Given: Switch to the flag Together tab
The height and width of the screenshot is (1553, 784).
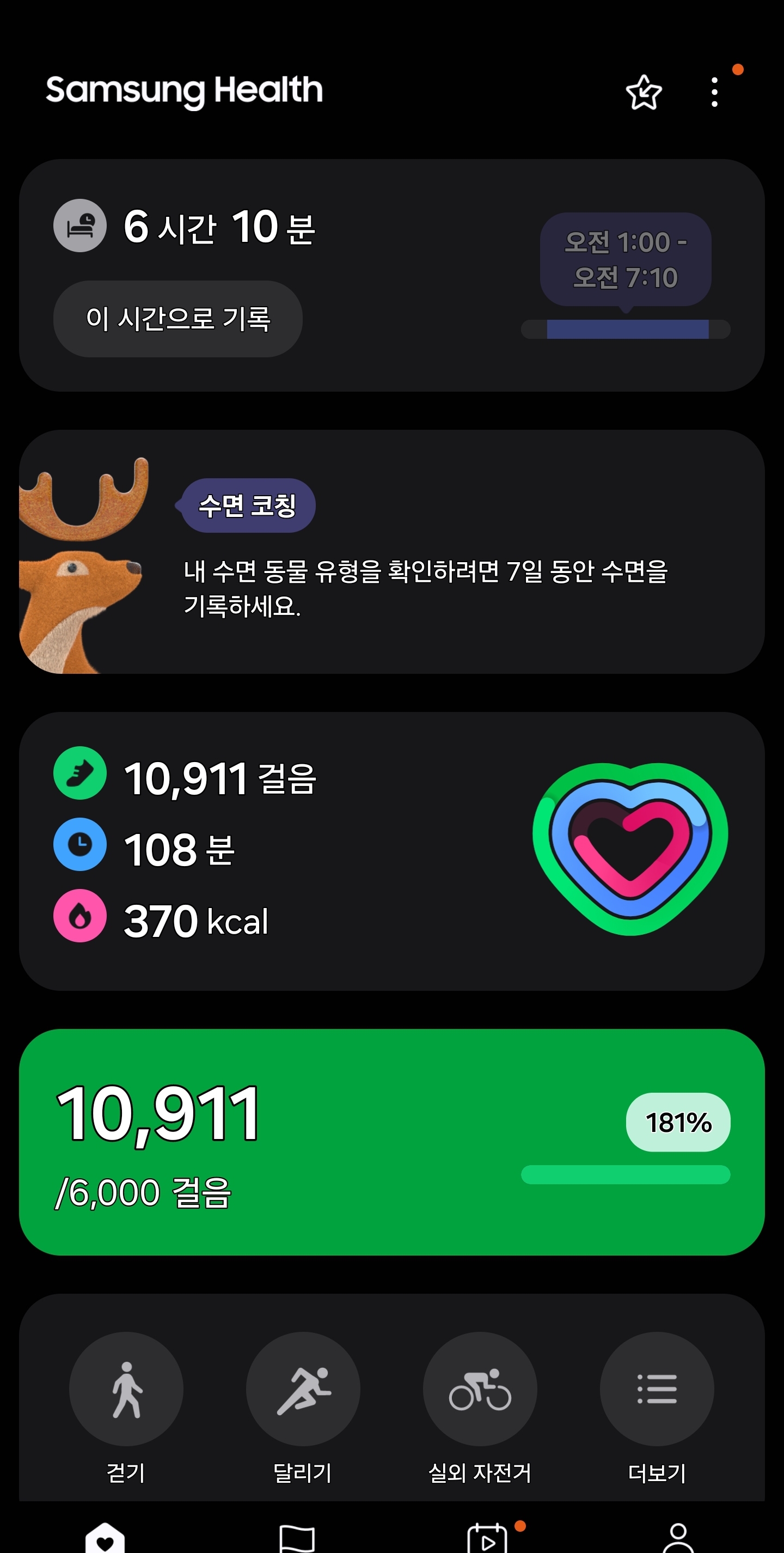Looking at the screenshot, I should 297,1537.
